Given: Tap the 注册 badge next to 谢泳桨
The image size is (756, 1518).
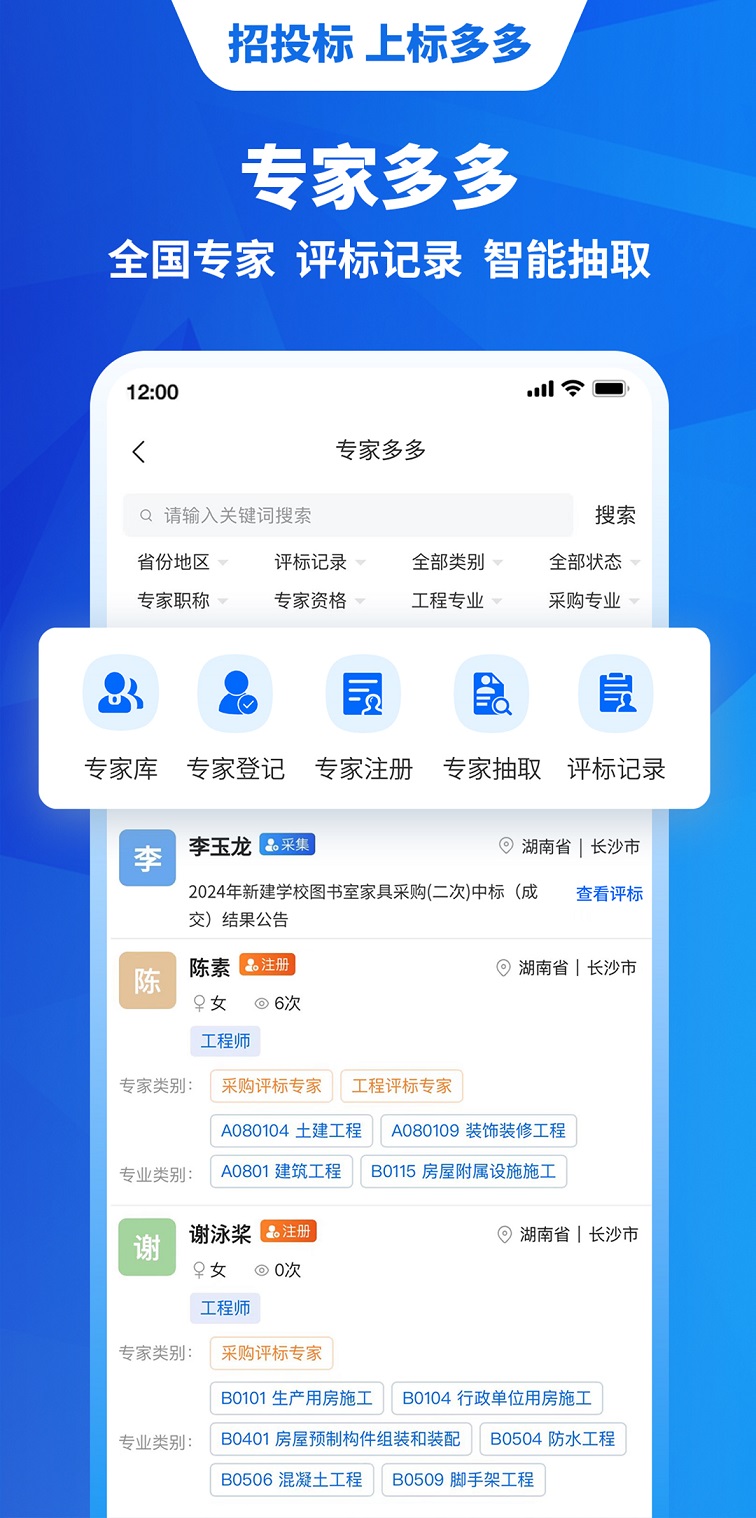Looking at the screenshot, I should (289, 1233).
